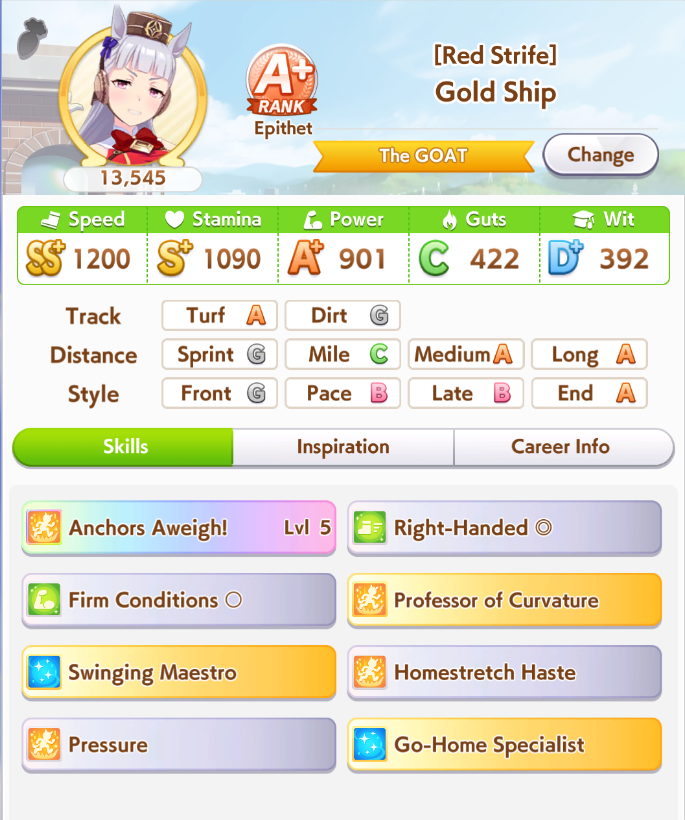Open the Right-Handed skill
The image size is (685, 820).
pos(504,528)
